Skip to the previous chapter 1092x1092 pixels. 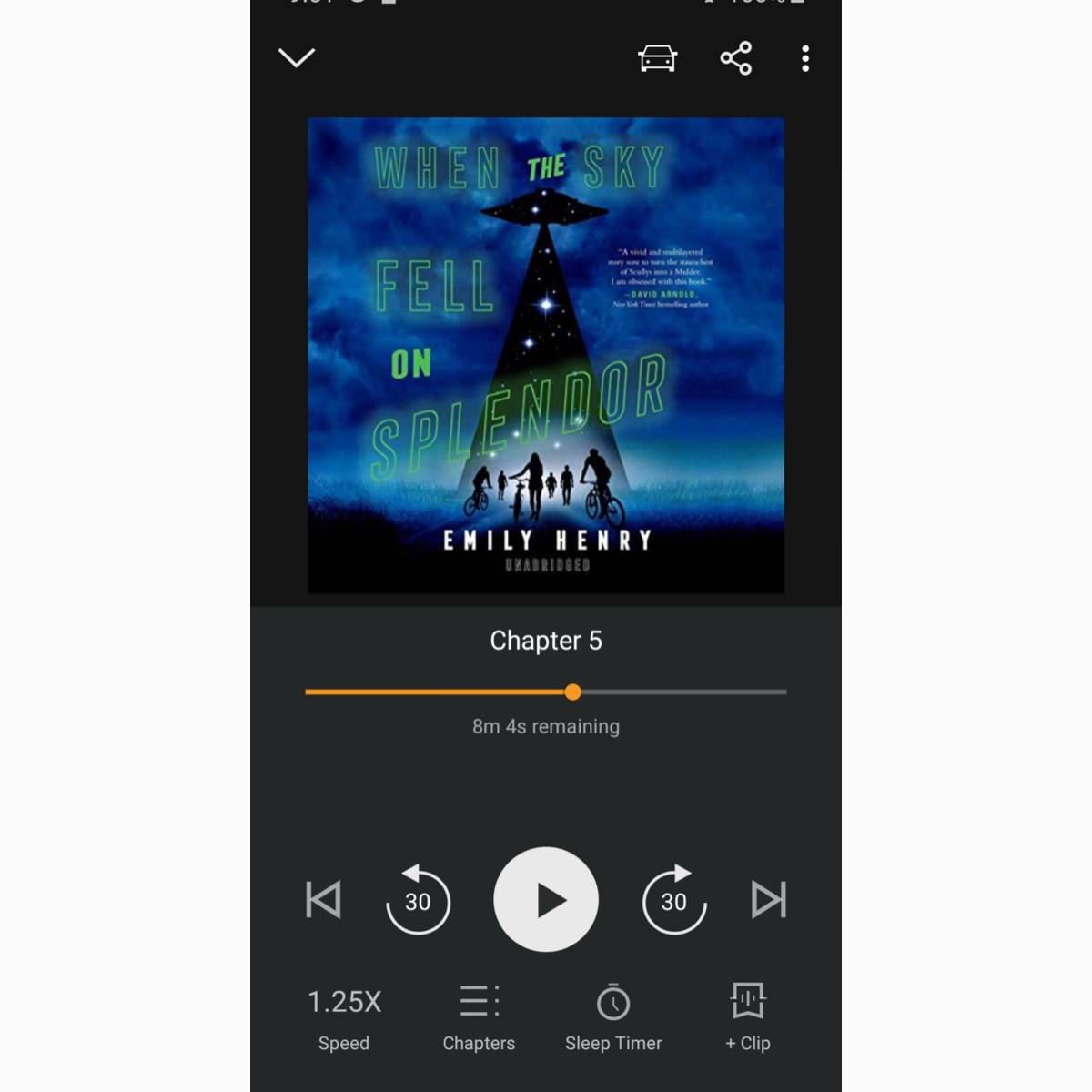323,900
